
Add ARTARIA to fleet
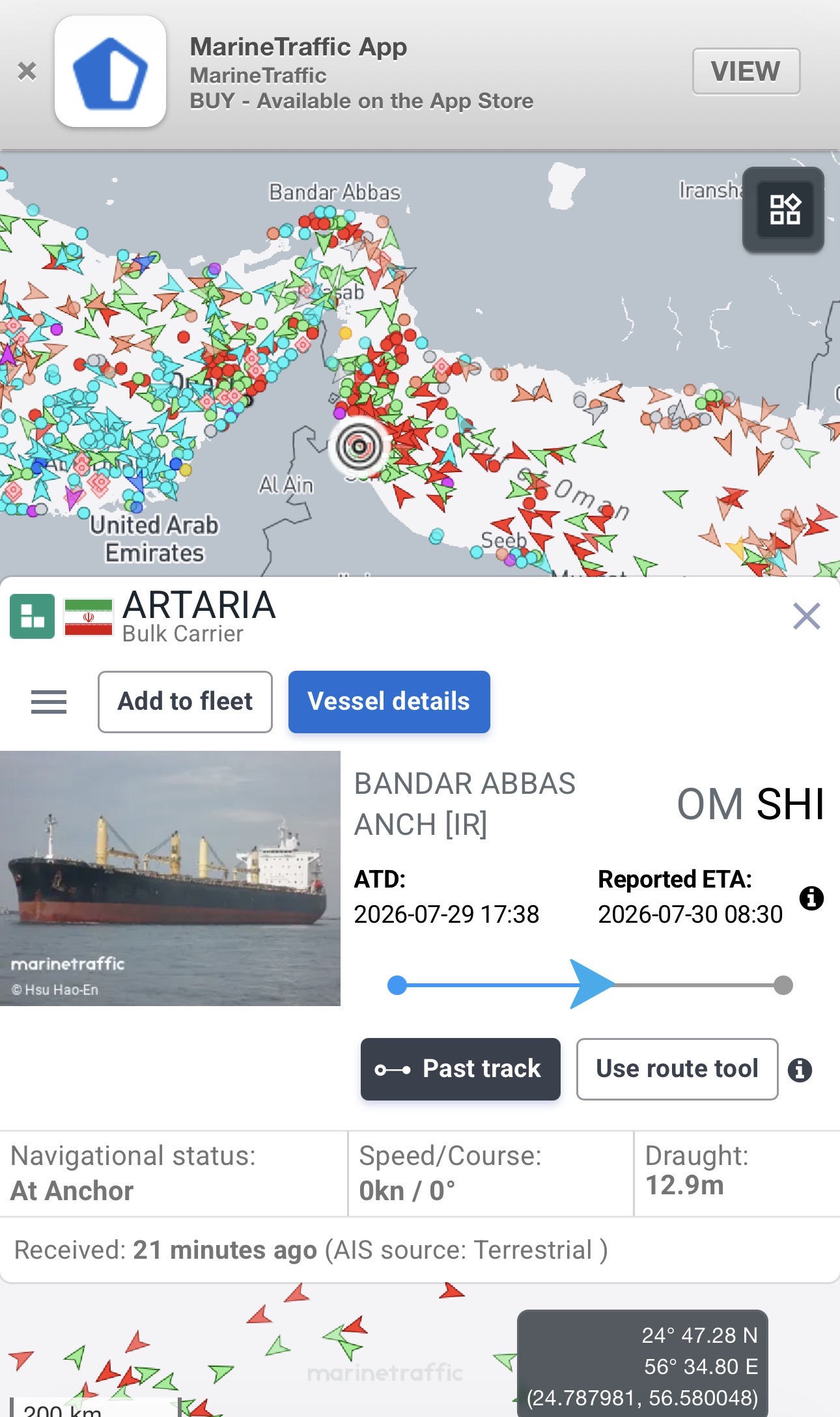[185, 701]
